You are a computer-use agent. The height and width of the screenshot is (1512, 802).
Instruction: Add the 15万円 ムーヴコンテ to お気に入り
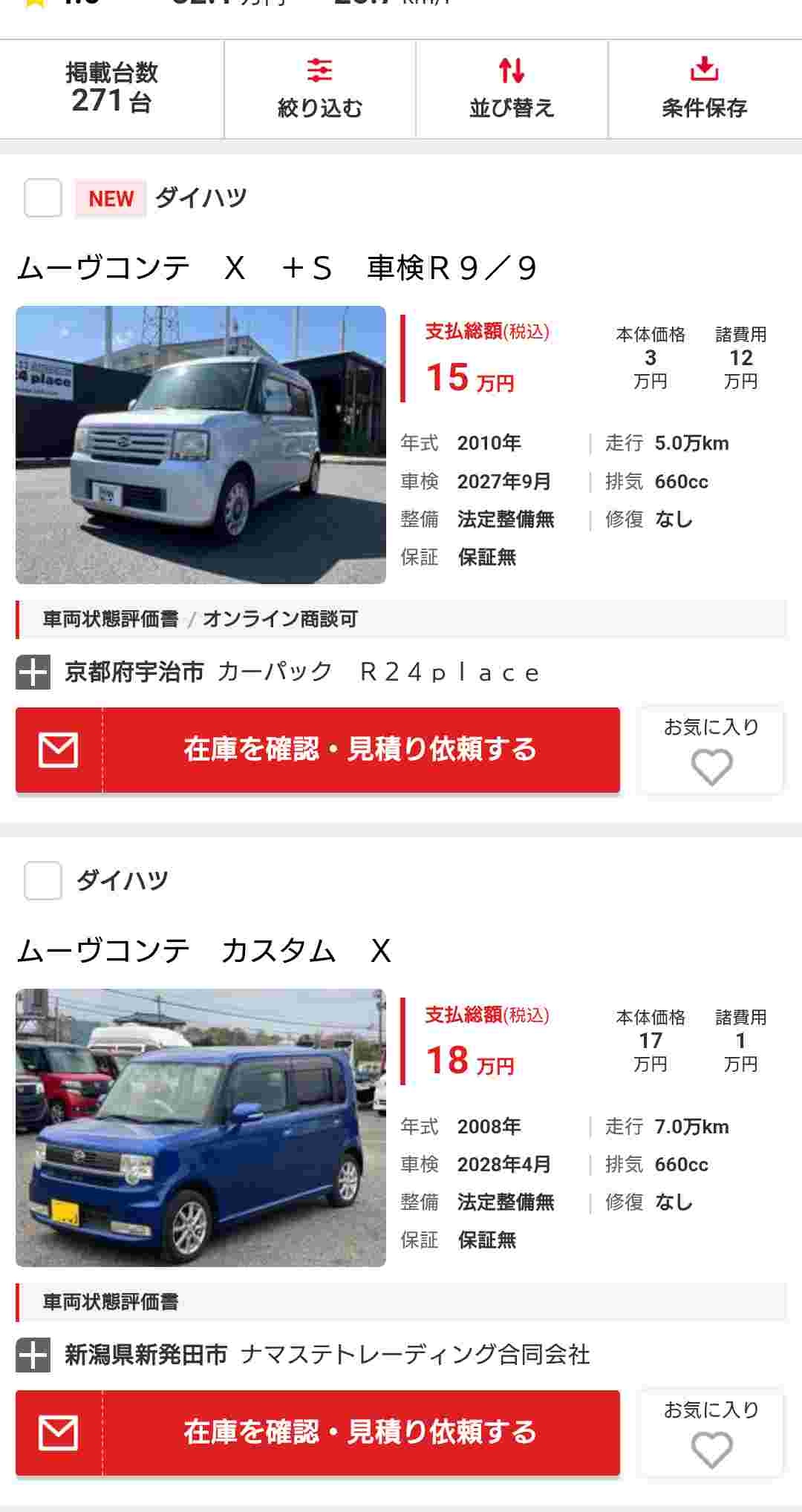pos(711,750)
